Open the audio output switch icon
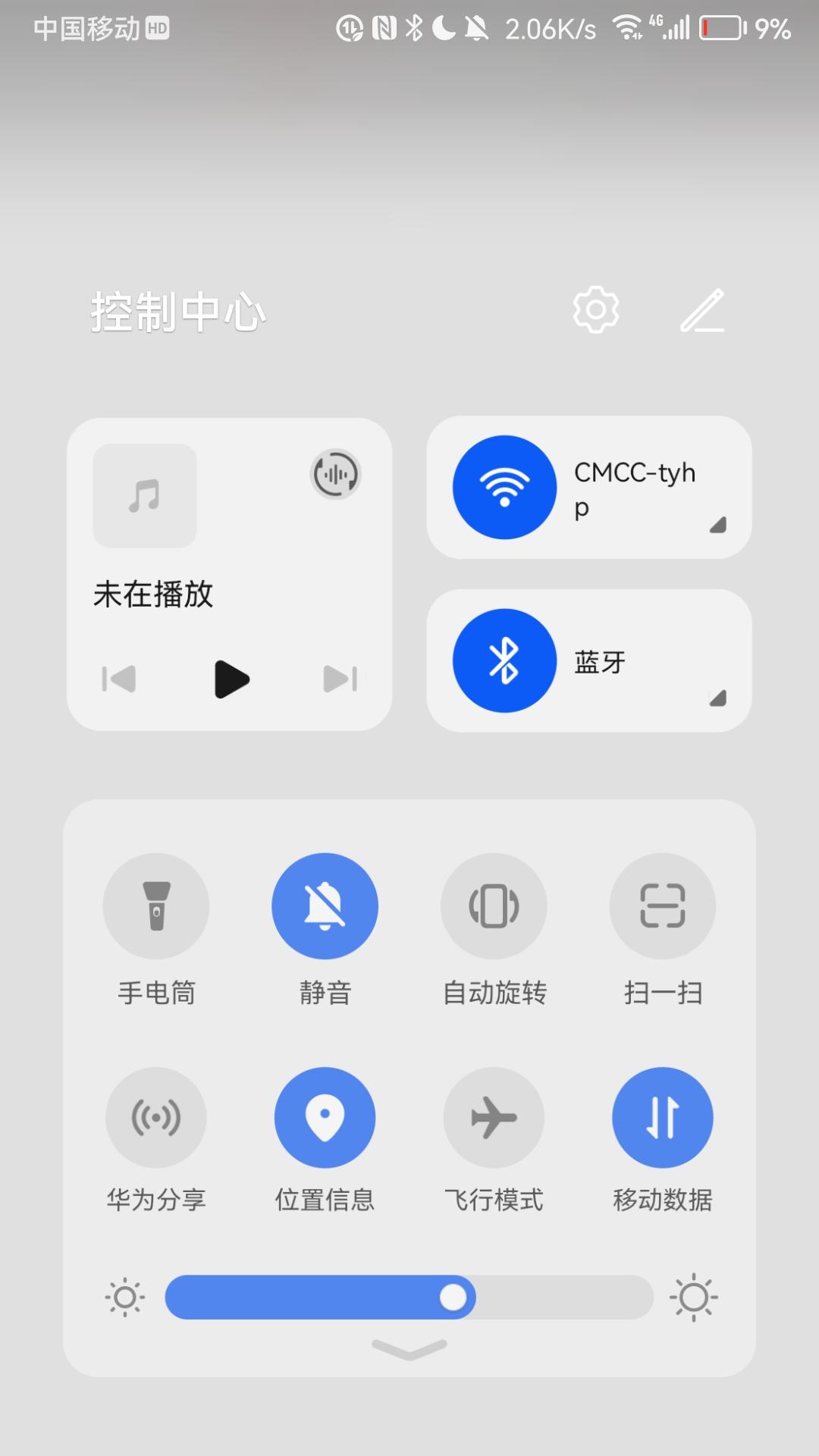The image size is (819, 1456). pyautogui.click(x=336, y=475)
